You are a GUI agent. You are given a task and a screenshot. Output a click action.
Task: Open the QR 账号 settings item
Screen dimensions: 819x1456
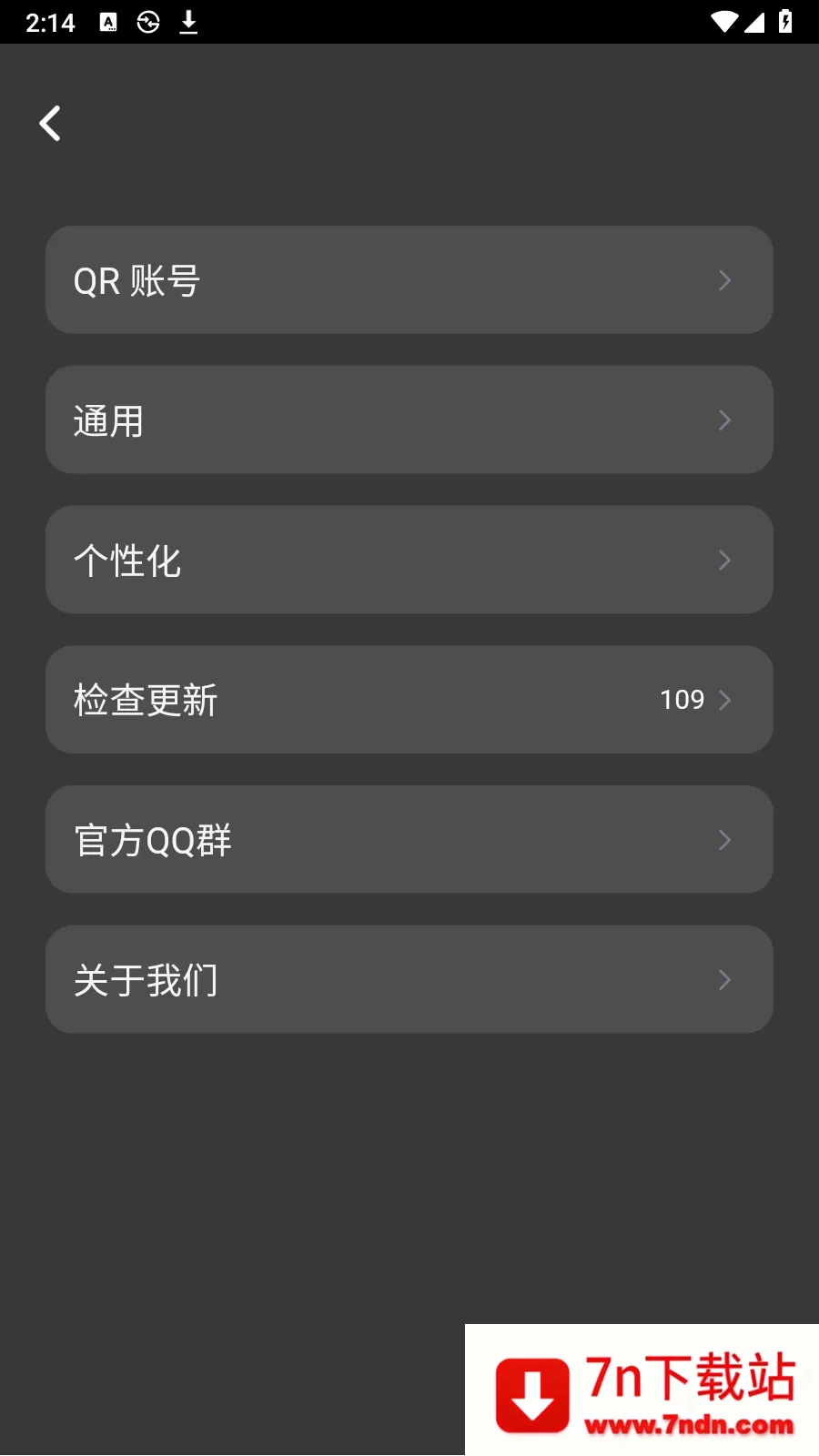coord(409,280)
